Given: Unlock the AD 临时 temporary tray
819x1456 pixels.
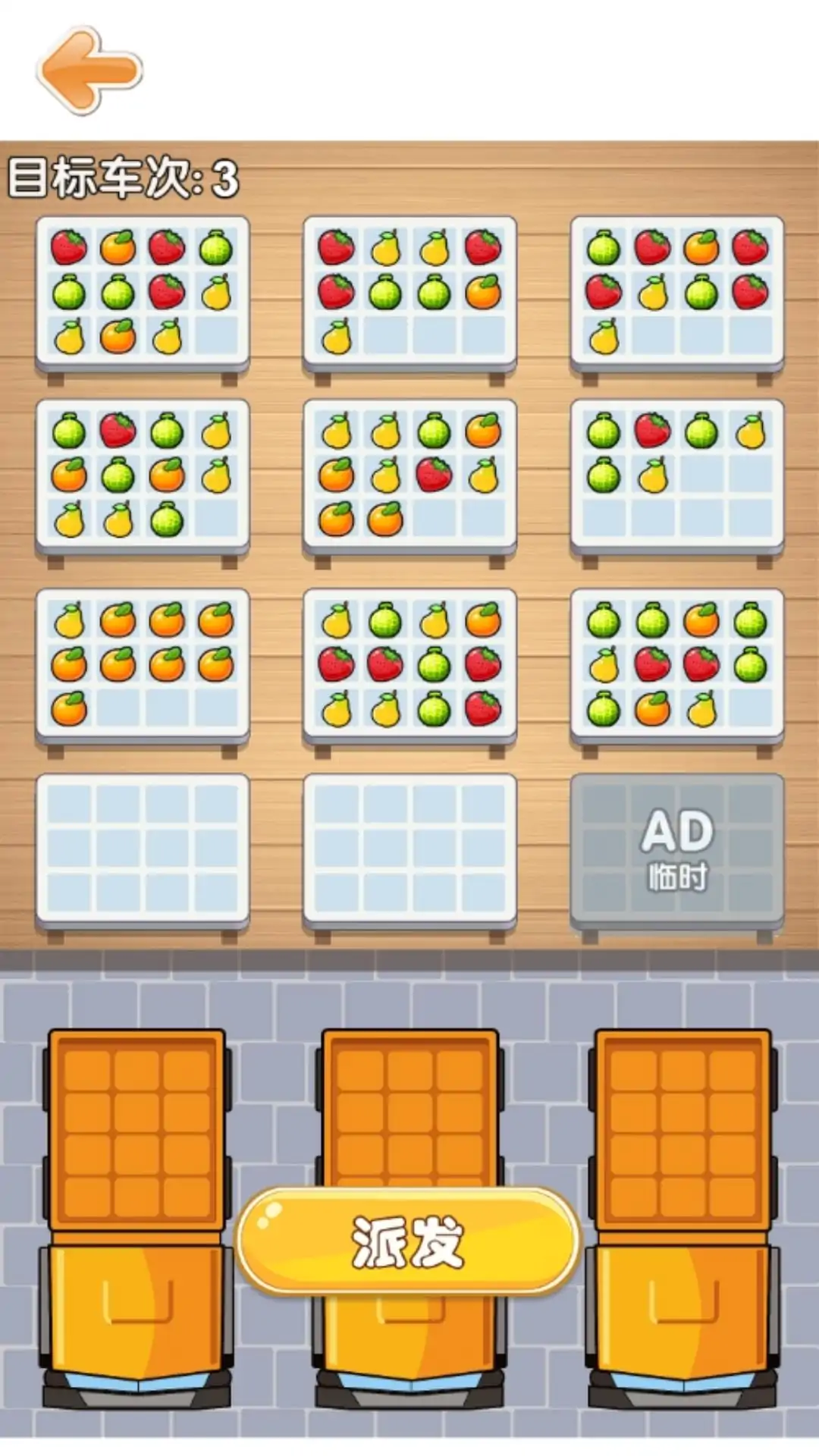Looking at the screenshot, I should pyautogui.click(x=676, y=851).
